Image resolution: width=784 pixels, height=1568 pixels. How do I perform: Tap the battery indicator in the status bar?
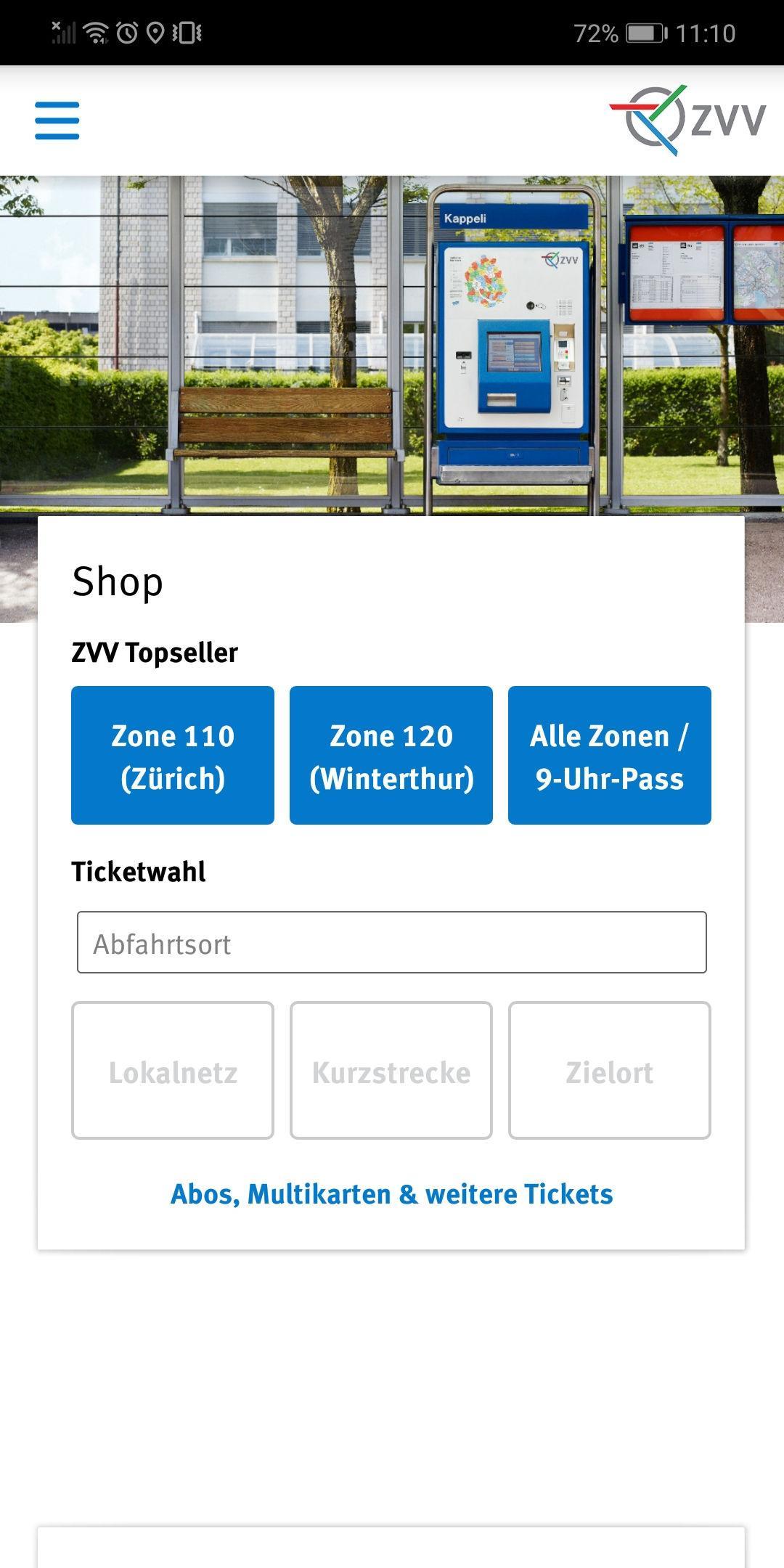pos(645,30)
